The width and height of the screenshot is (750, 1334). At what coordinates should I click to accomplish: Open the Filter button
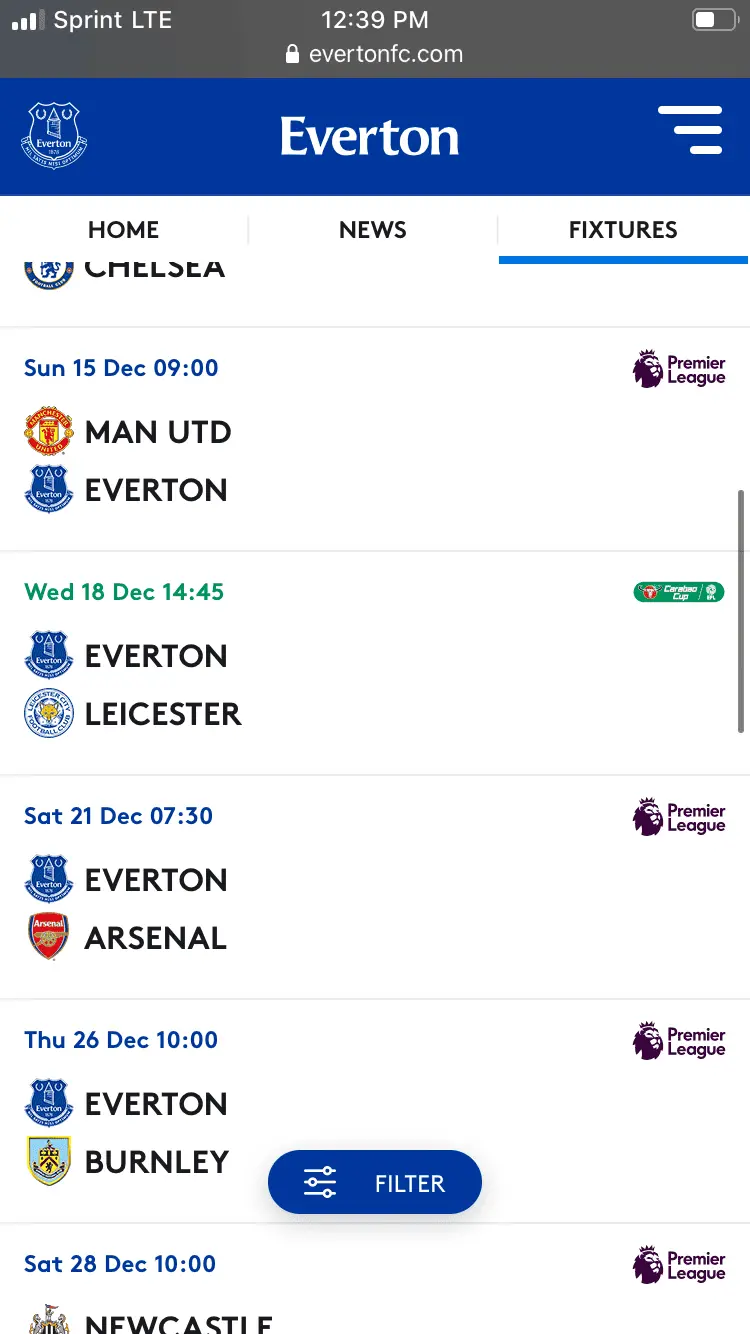click(x=375, y=1183)
